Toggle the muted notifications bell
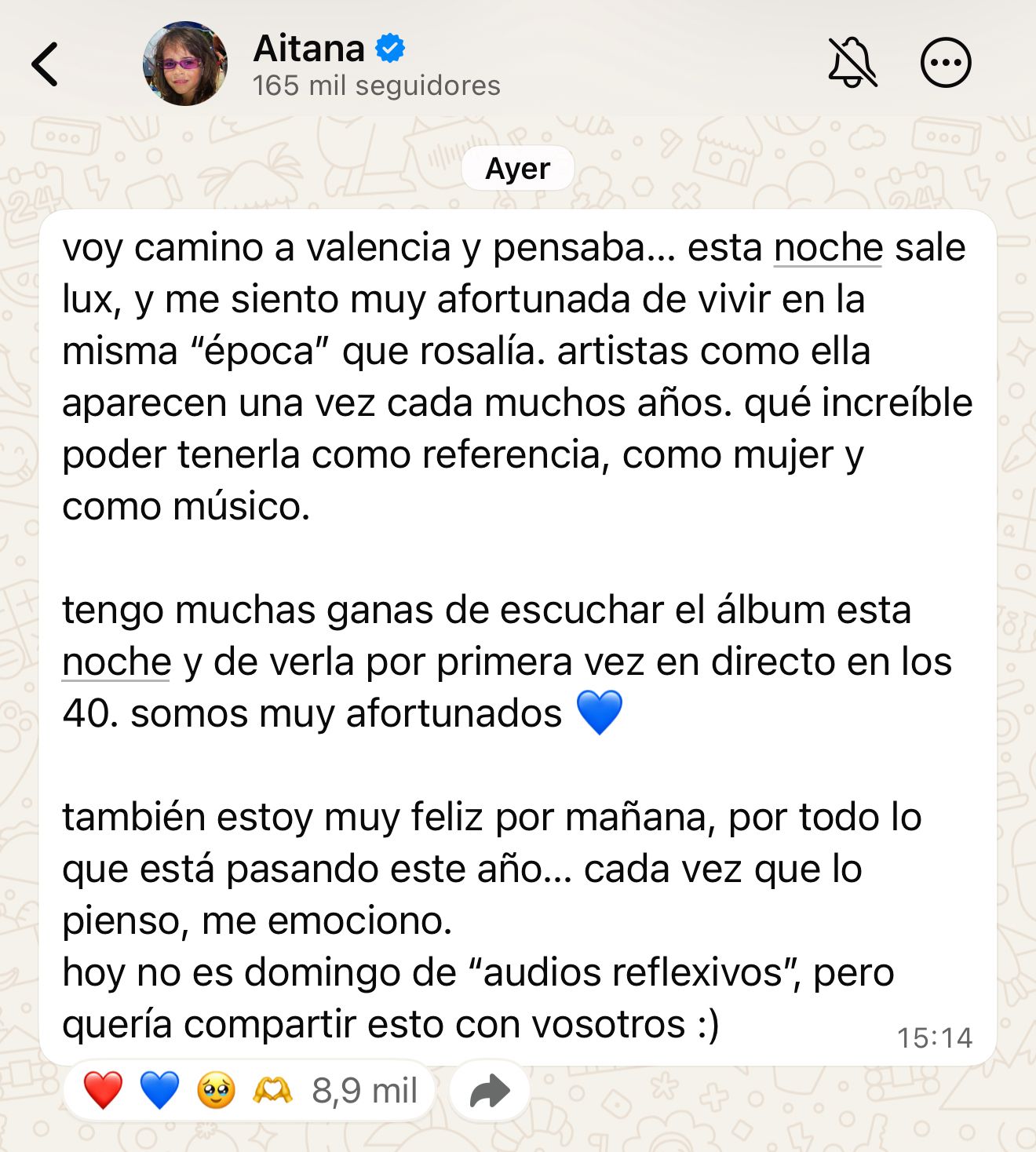This screenshot has height=1152, width=1036. pyautogui.click(x=852, y=63)
